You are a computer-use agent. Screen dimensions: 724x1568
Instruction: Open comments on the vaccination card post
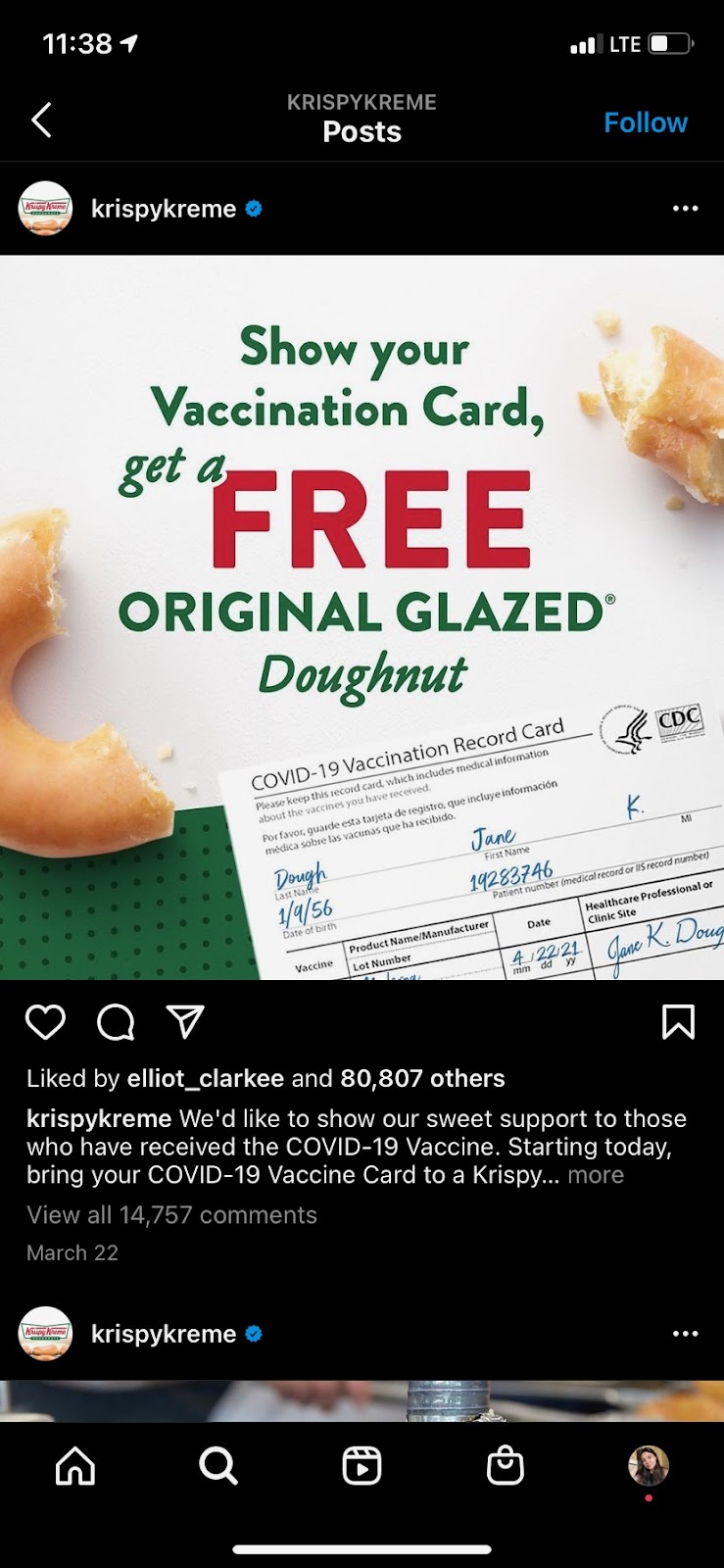pyautogui.click(x=116, y=1022)
